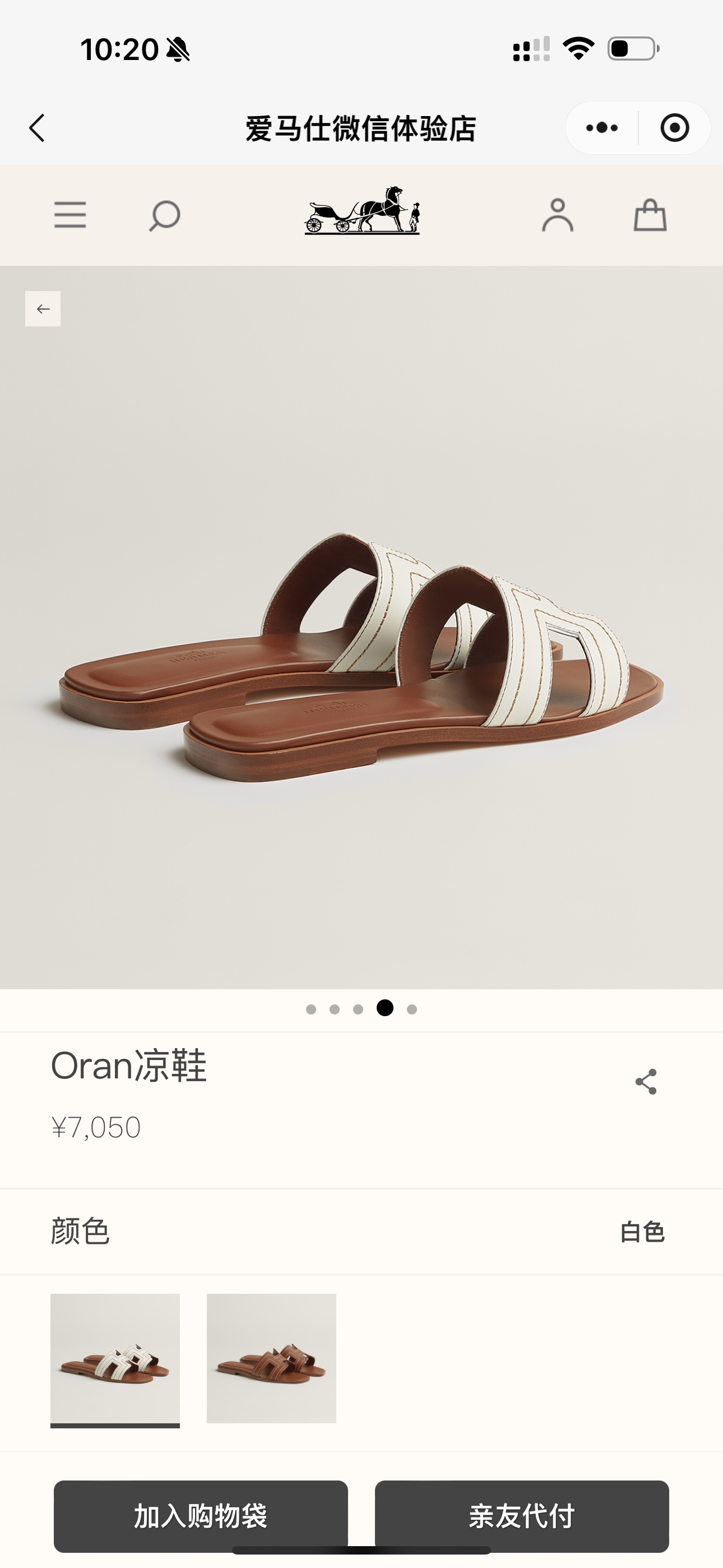This screenshot has width=723, height=1568.
Task: Close the mini program with the circle button
Action: 674,128
